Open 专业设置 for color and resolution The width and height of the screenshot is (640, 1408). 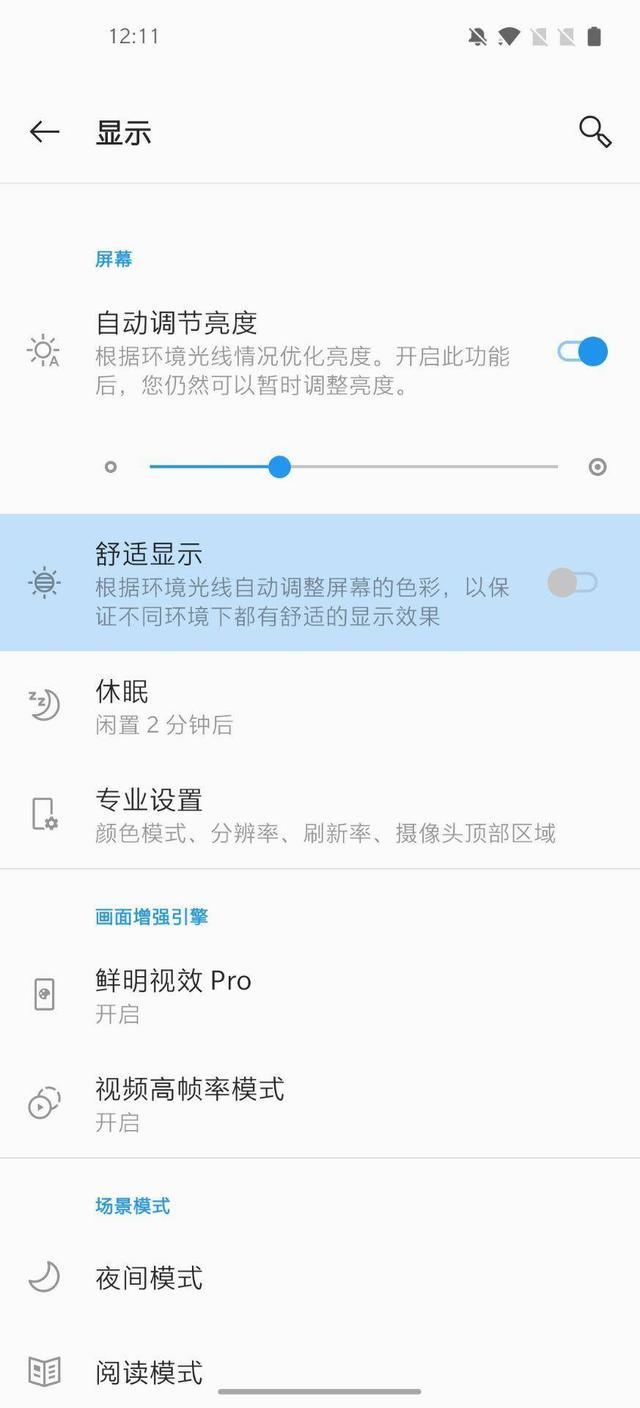320,815
